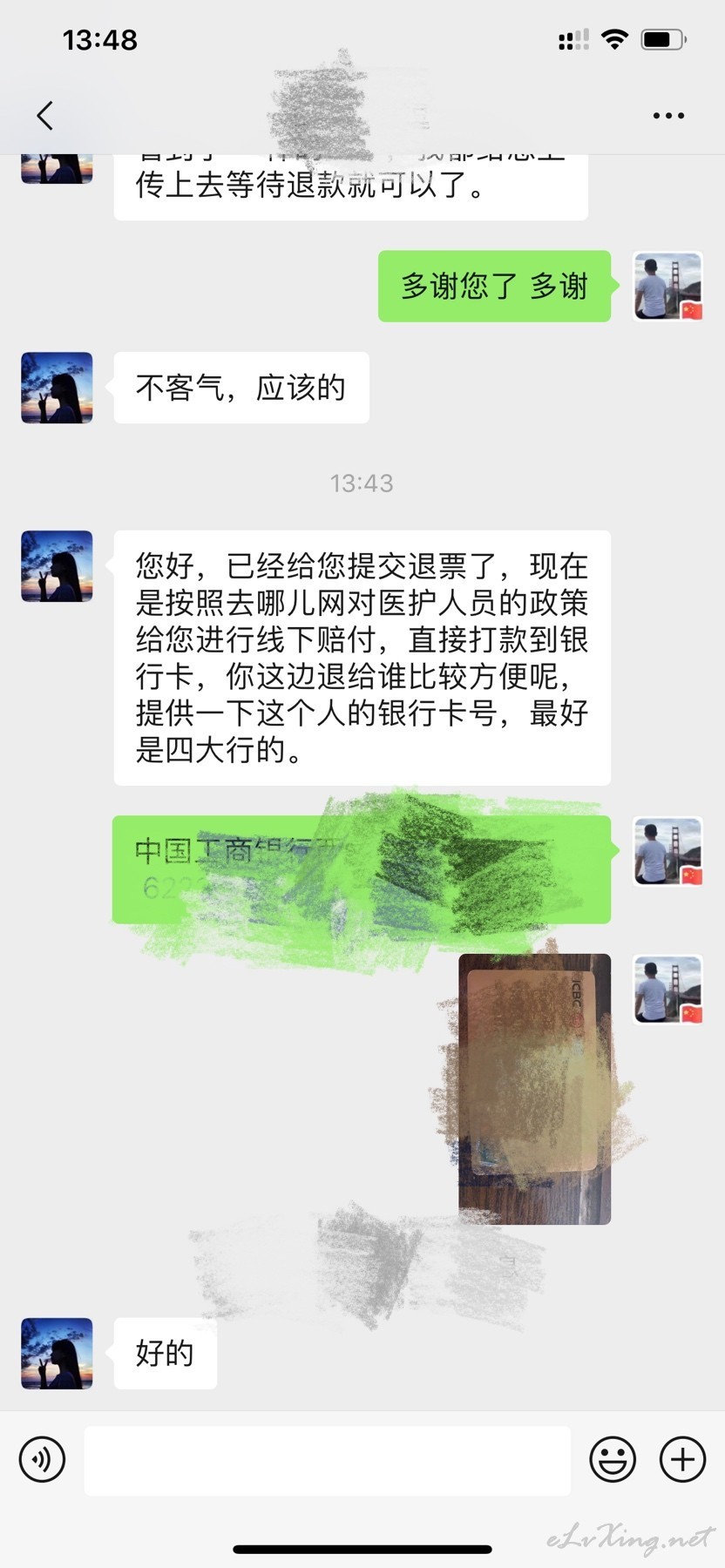Open my own avatar beside 多谢您了
This screenshot has width=725, height=1568.
[x=668, y=287]
